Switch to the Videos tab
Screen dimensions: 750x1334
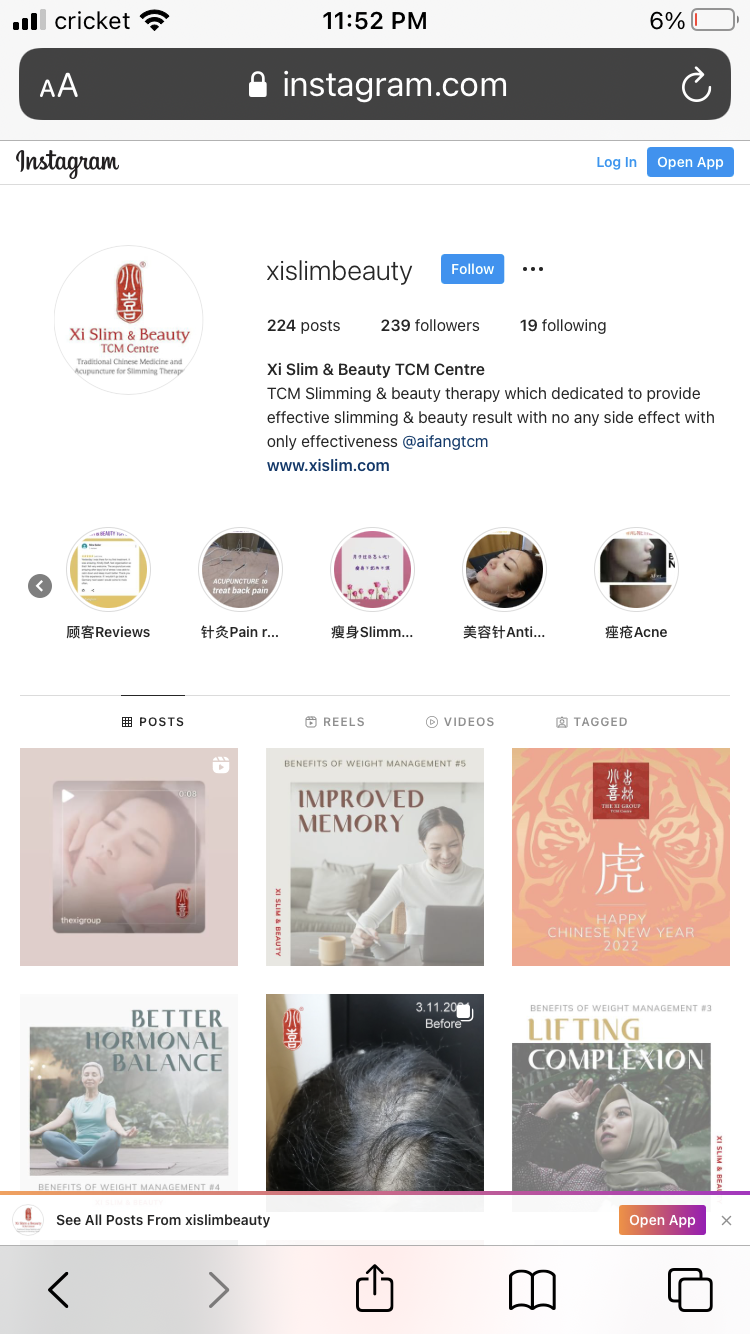460,721
